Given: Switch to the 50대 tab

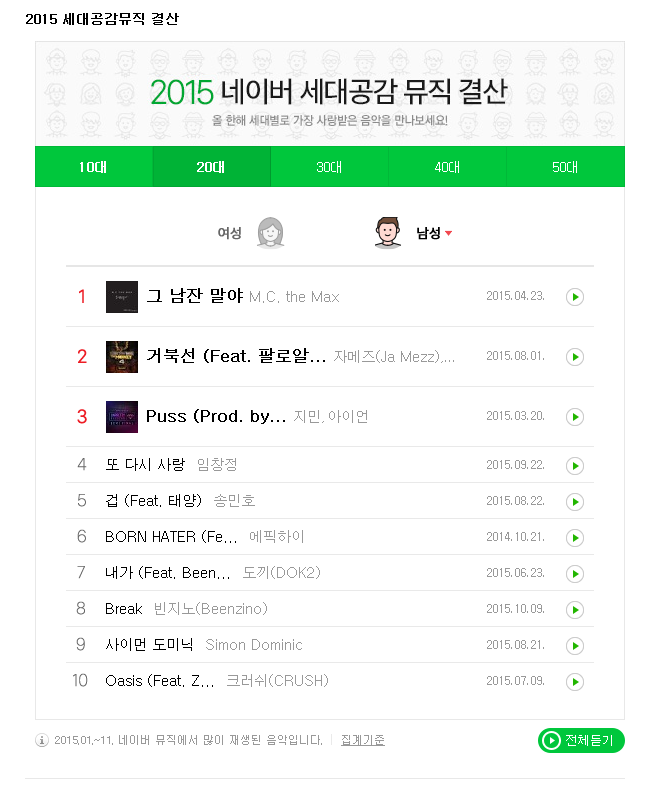Looking at the screenshot, I should pyautogui.click(x=565, y=167).
